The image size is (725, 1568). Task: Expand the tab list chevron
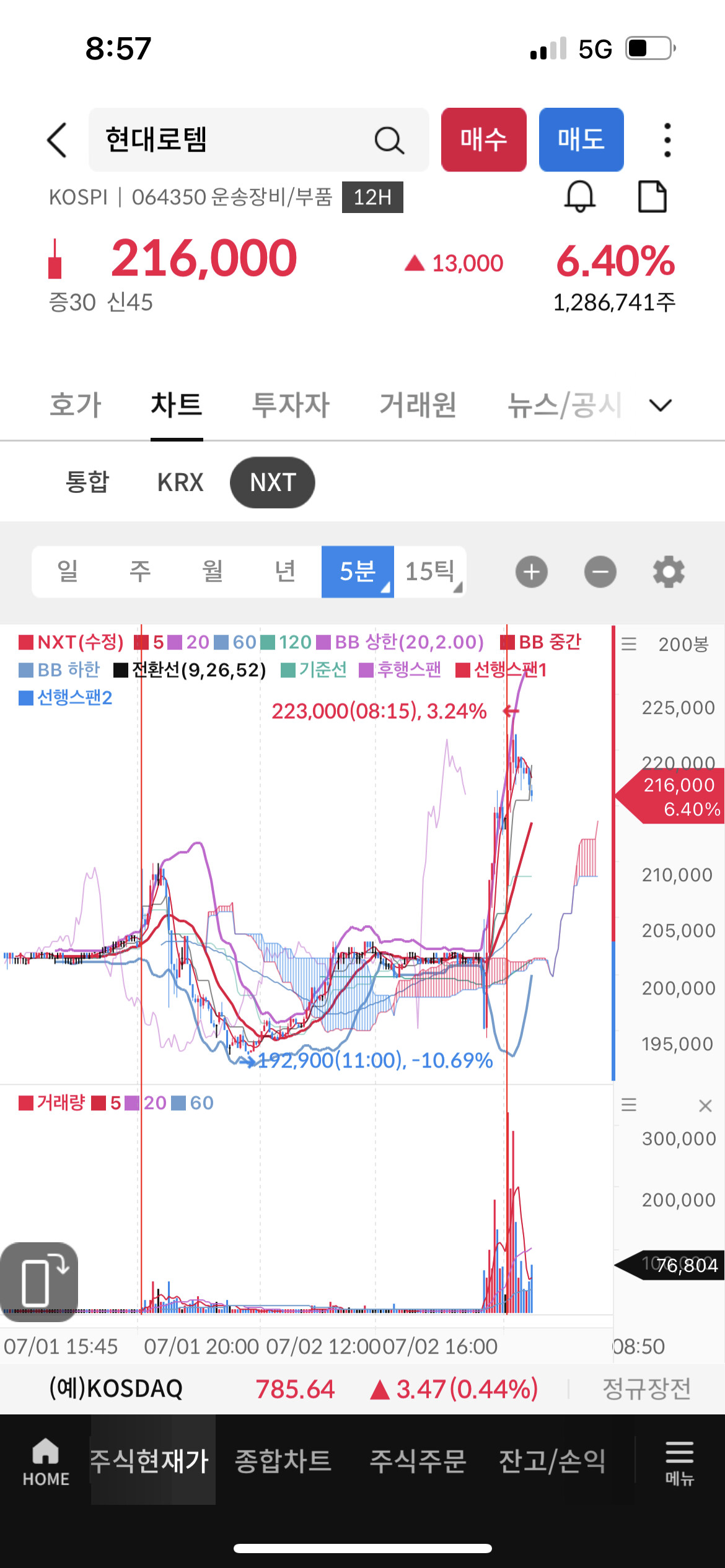pos(661,406)
